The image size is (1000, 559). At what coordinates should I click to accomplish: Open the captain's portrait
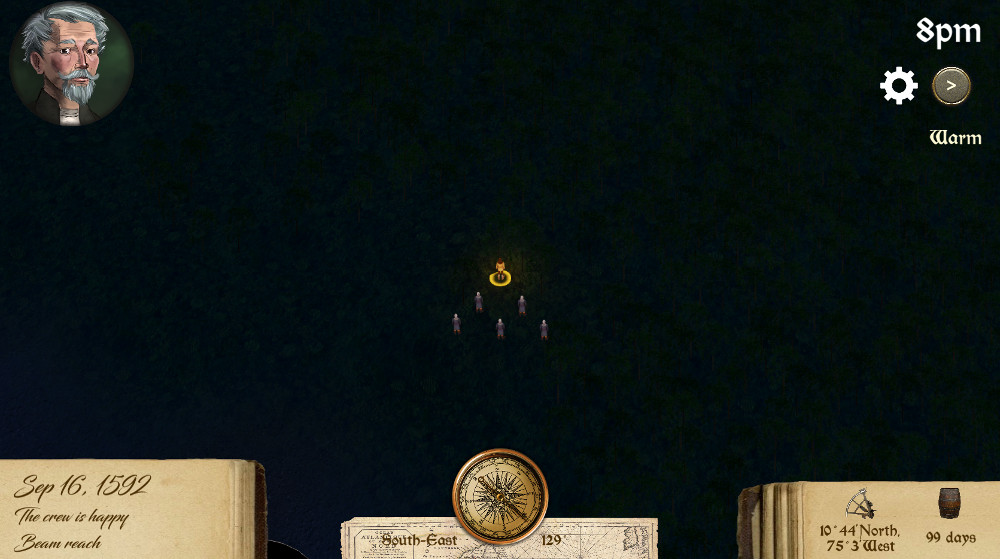(x=71, y=64)
